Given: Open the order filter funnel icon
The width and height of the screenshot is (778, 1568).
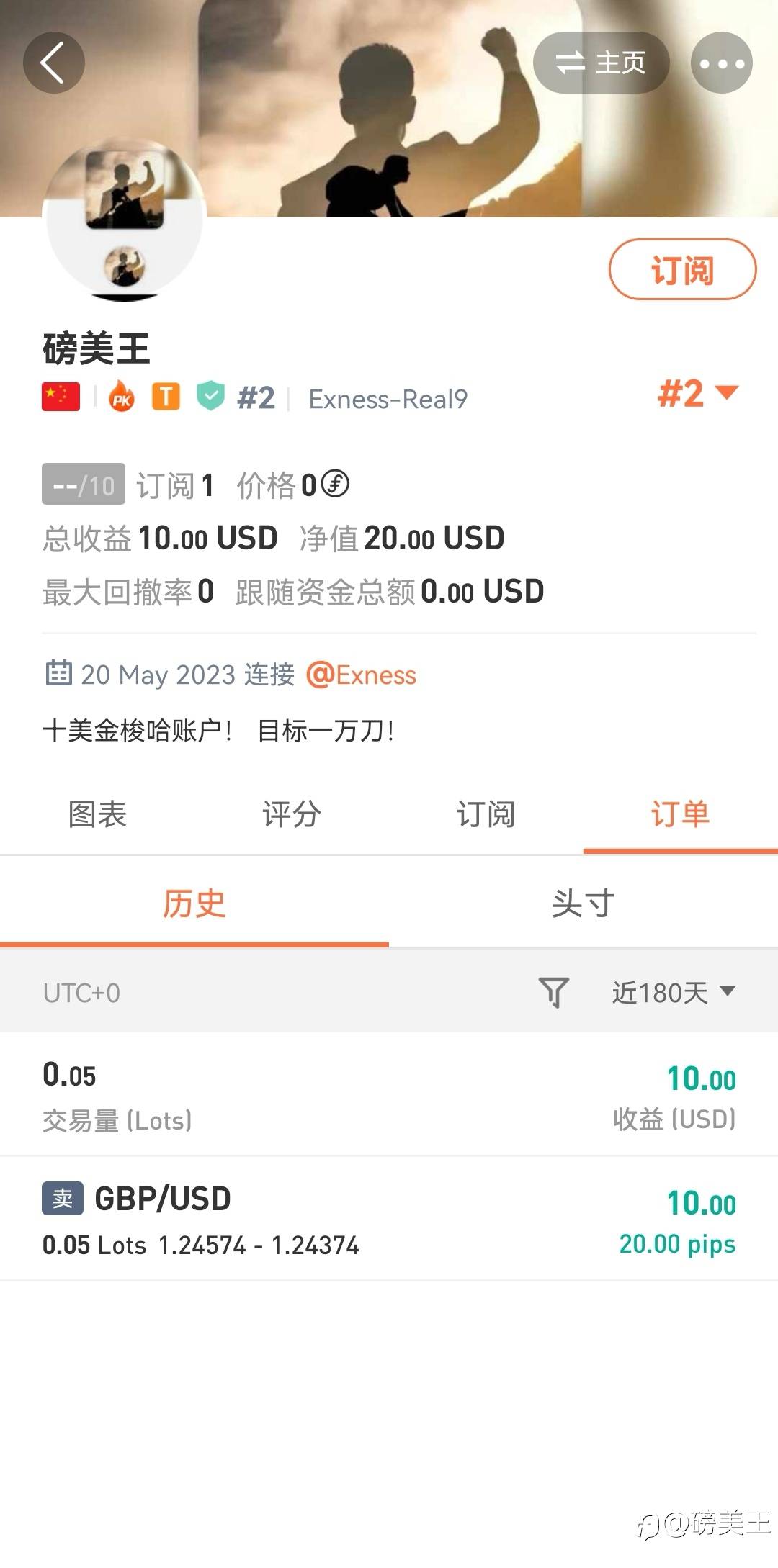Looking at the screenshot, I should [554, 992].
